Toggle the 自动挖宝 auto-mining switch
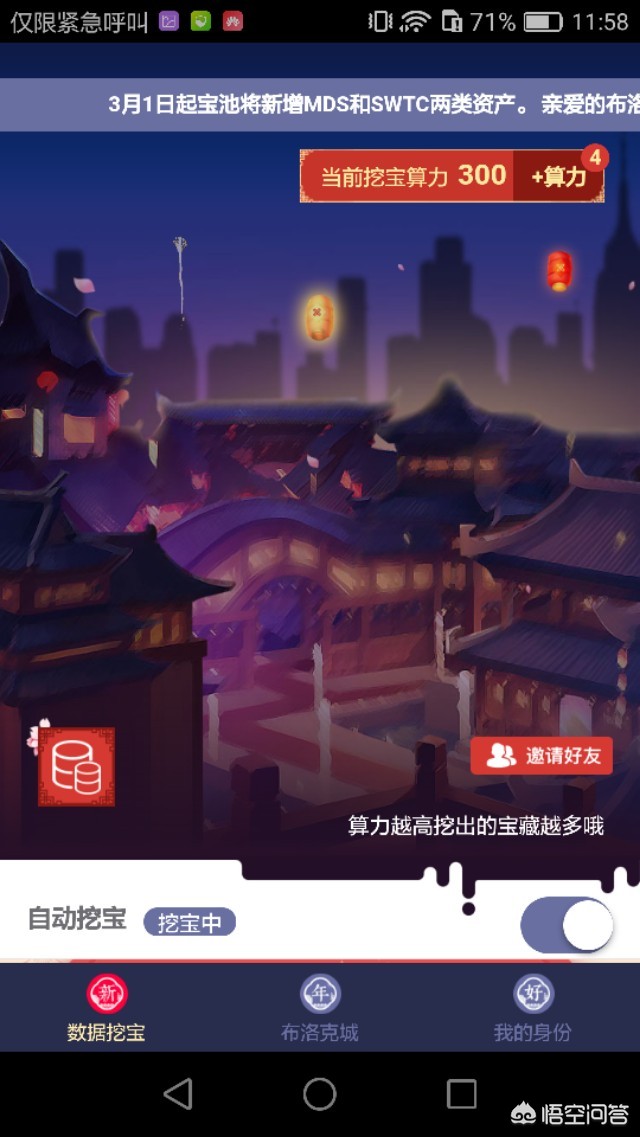Screen dimensions: 640x1137 566,924
